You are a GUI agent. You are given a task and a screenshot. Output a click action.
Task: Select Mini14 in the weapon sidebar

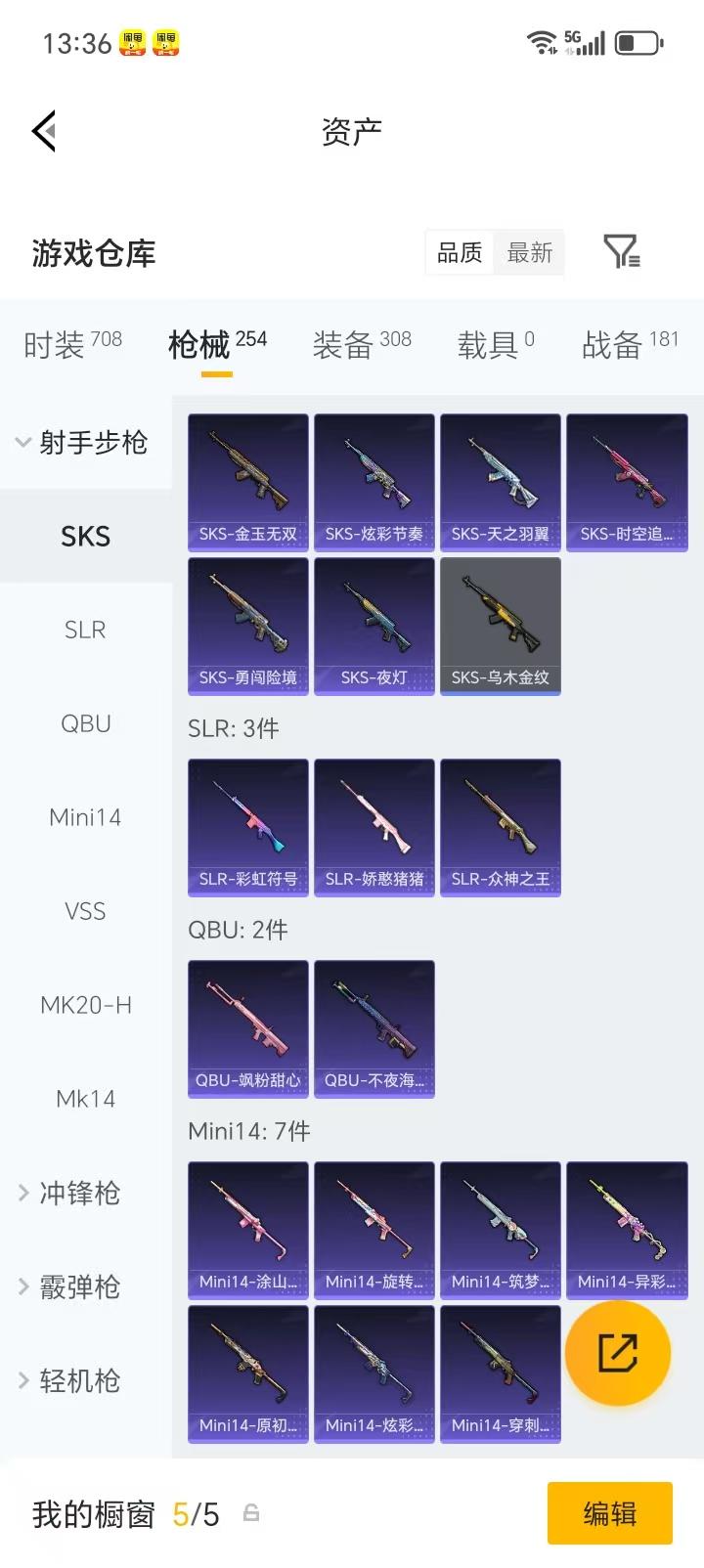pyautogui.click(x=85, y=817)
